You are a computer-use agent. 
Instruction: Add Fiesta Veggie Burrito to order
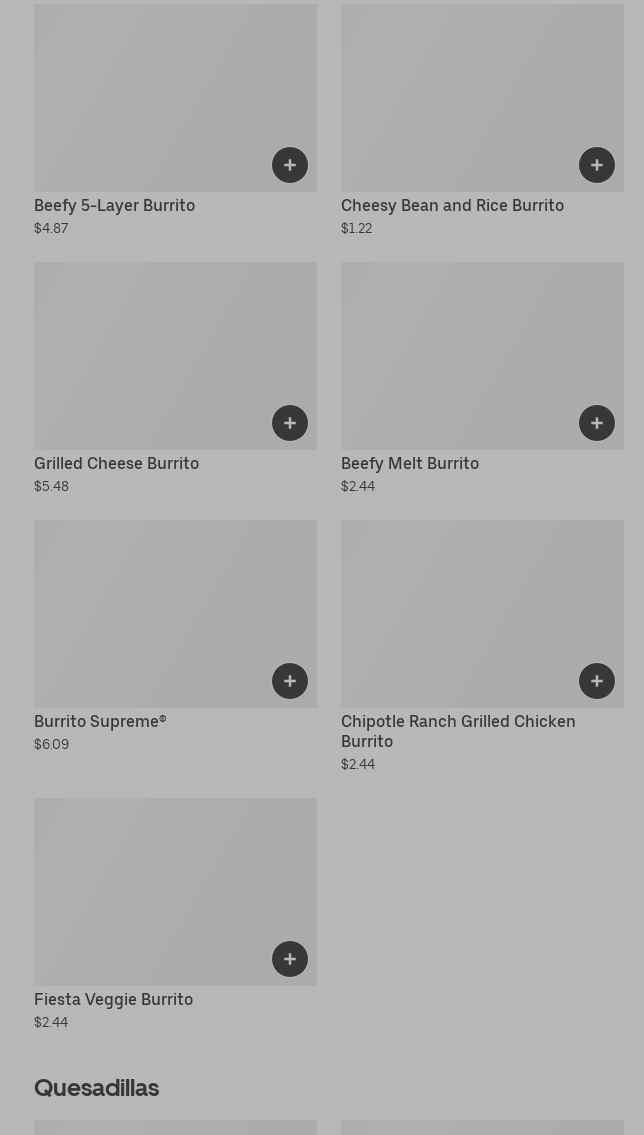pyautogui.click(x=290, y=959)
